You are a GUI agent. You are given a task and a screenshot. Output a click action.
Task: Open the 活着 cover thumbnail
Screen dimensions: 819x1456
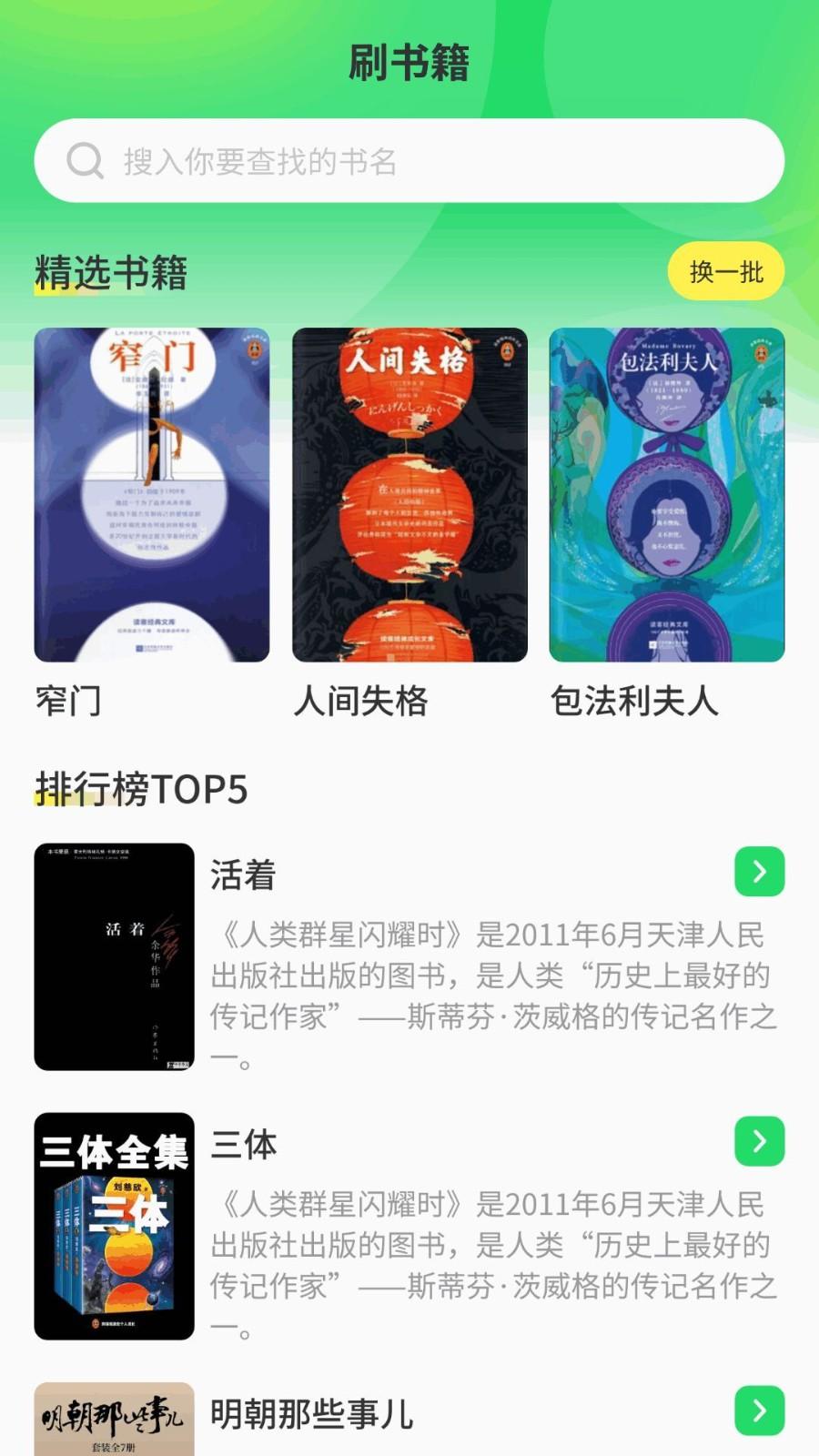(114, 955)
